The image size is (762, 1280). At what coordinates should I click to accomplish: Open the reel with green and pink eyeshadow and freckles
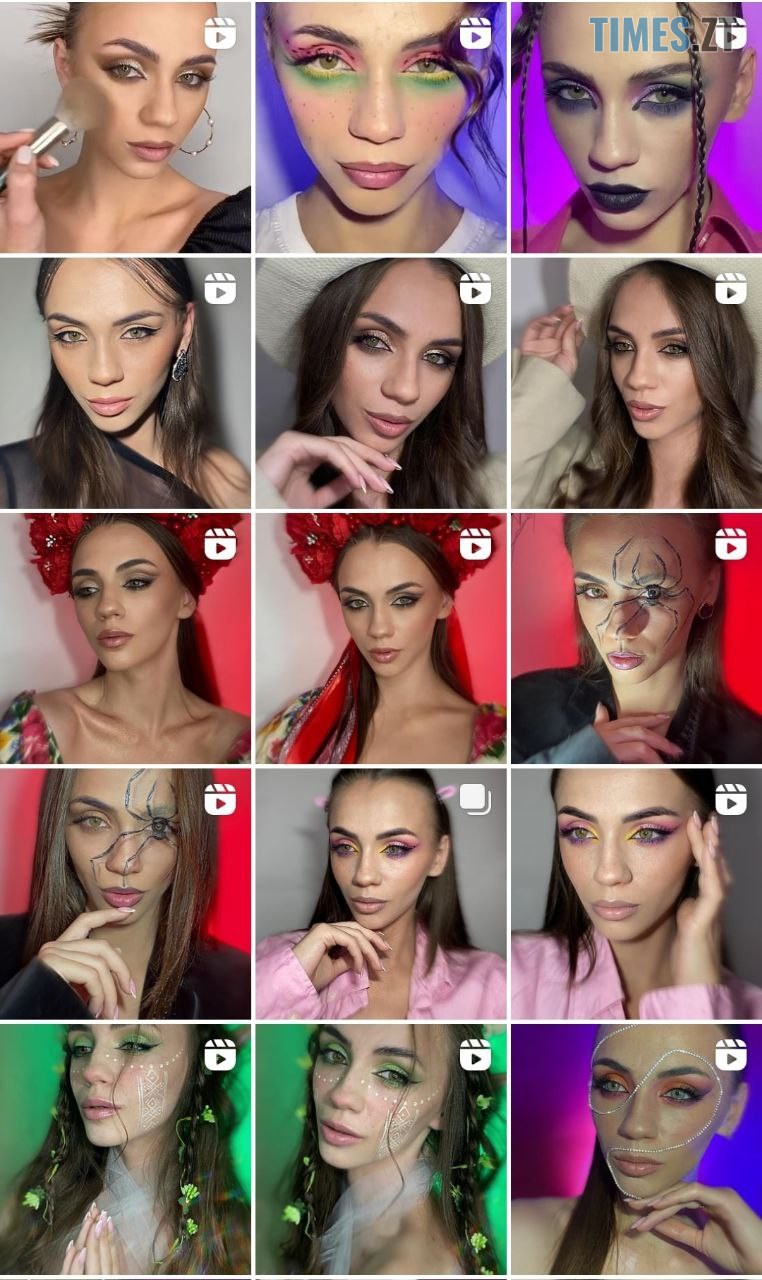click(380, 127)
